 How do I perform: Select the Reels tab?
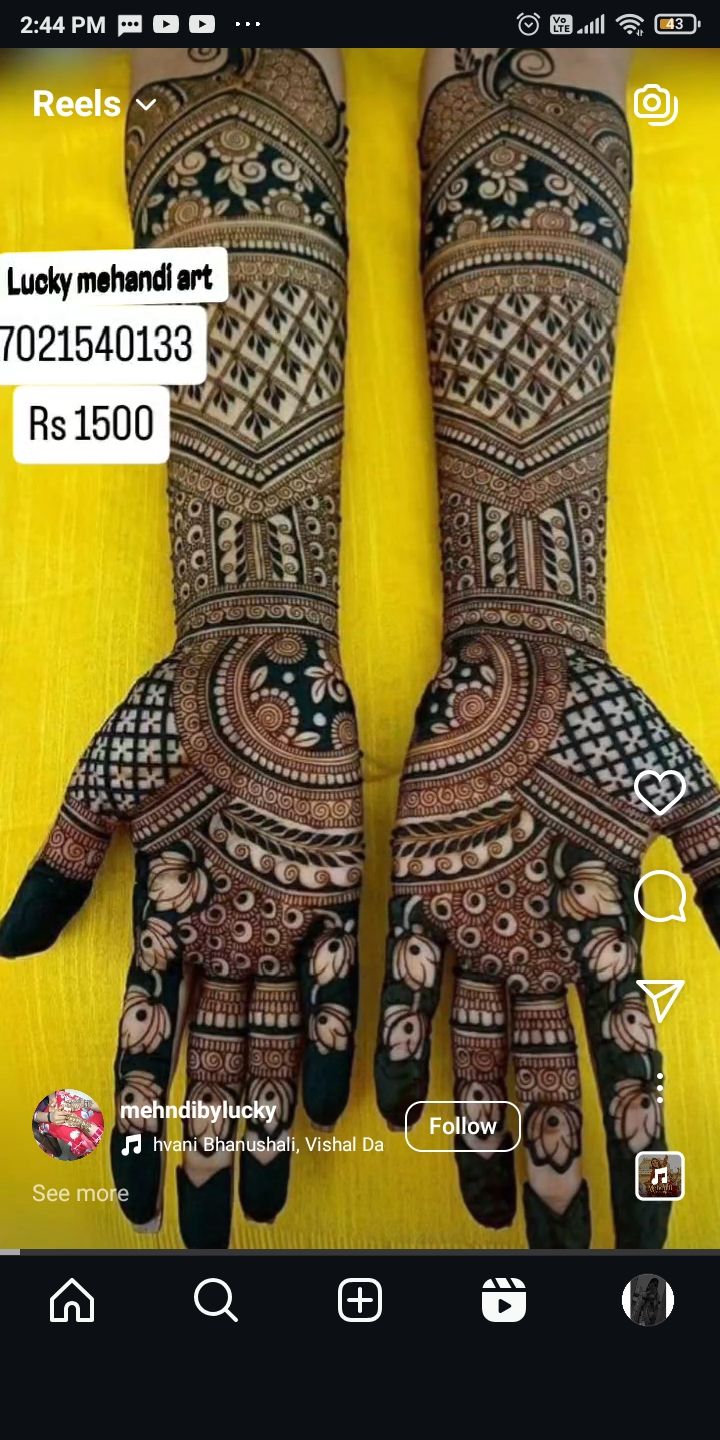click(x=504, y=1301)
